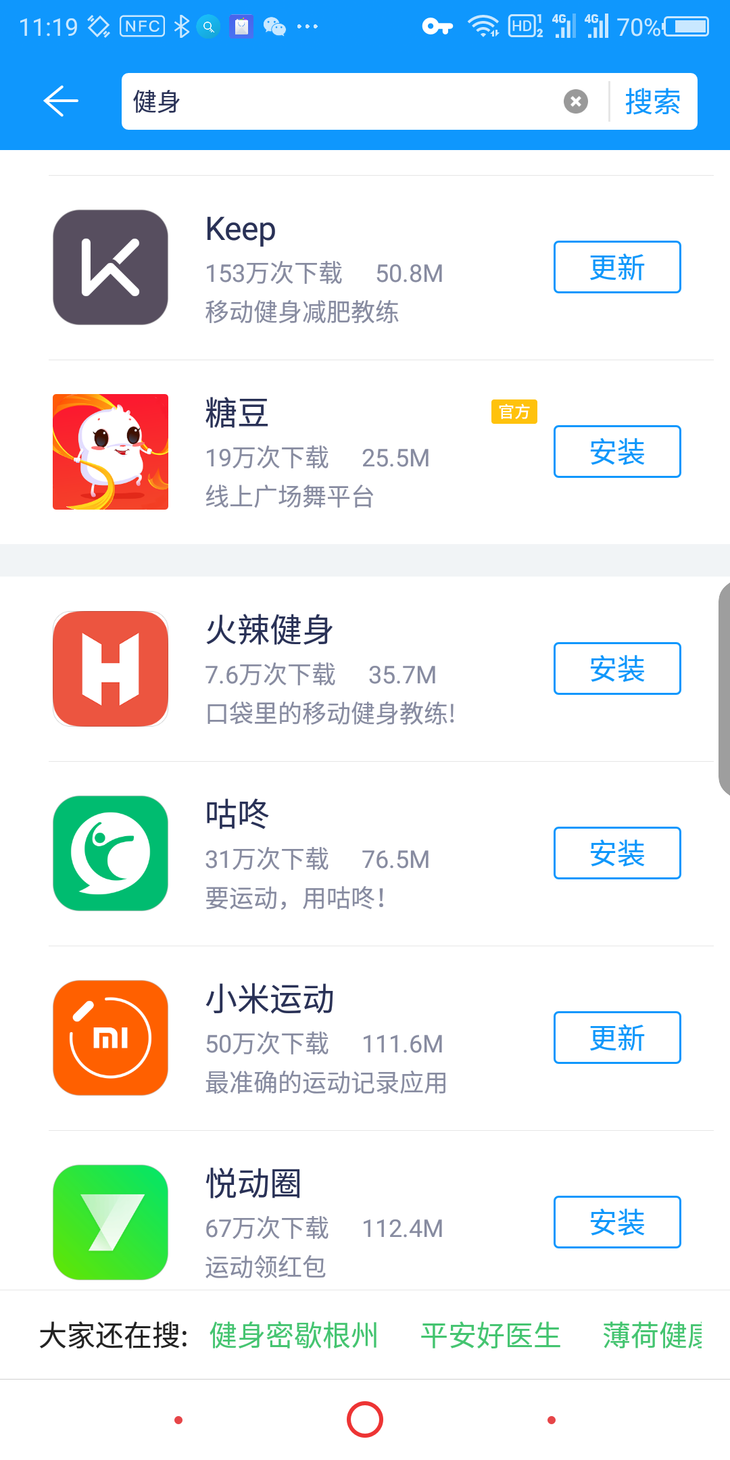Screen dimensions: 730x1460
Task: Go back using the top-left arrow
Action: (61, 101)
